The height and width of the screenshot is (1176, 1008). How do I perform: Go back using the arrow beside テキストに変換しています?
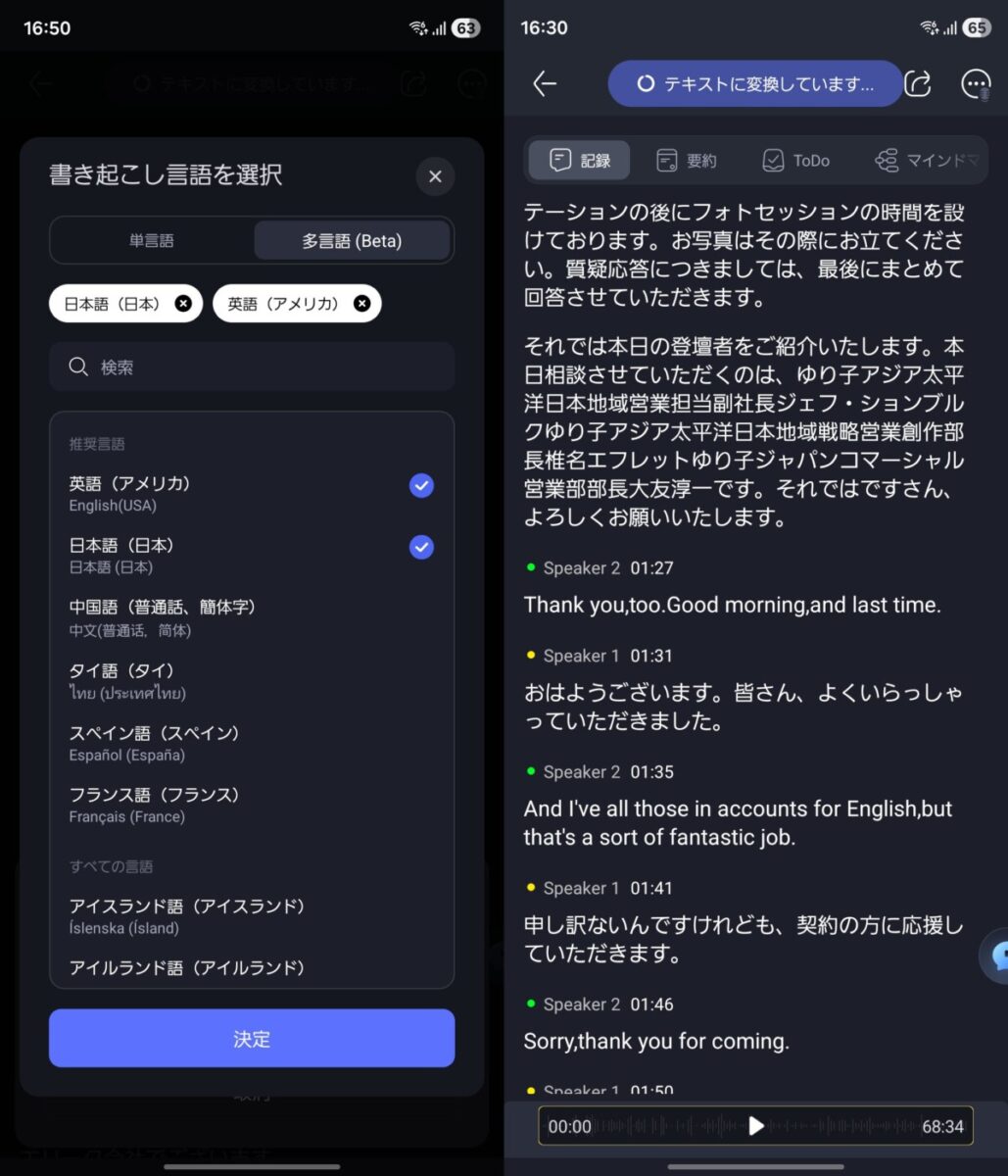click(545, 84)
